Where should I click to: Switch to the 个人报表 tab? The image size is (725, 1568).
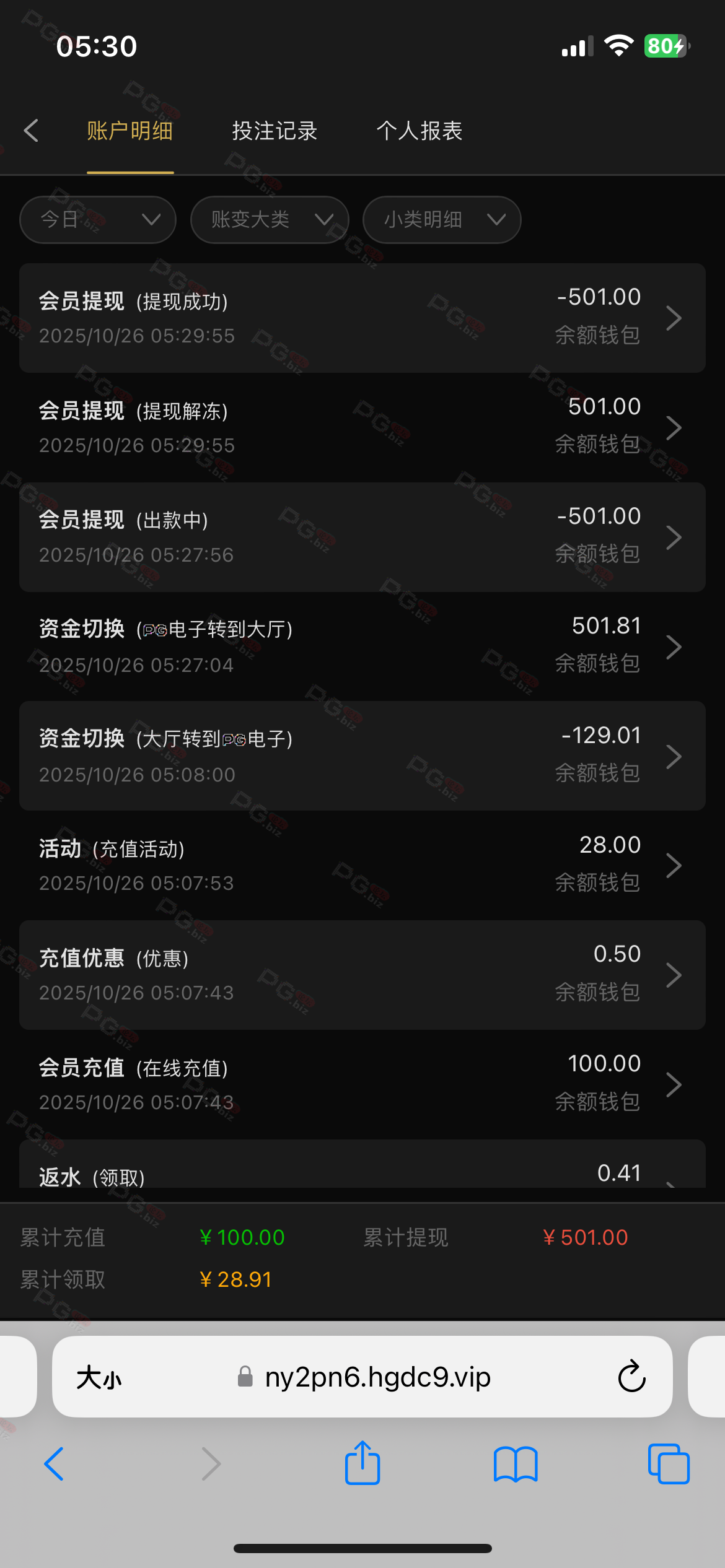(x=420, y=131)
